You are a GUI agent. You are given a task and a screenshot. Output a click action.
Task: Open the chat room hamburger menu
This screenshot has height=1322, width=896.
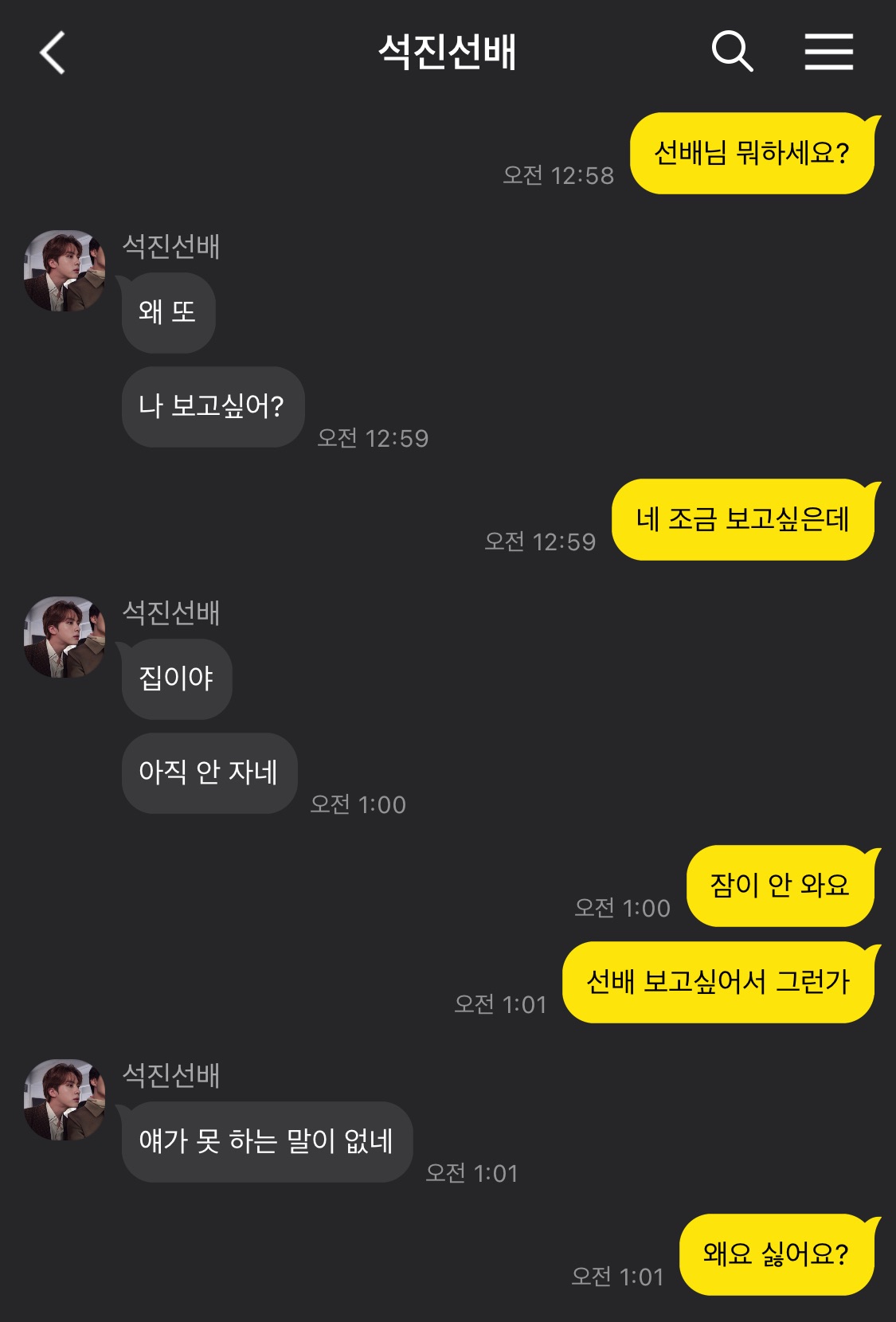(x=828, y=52)
